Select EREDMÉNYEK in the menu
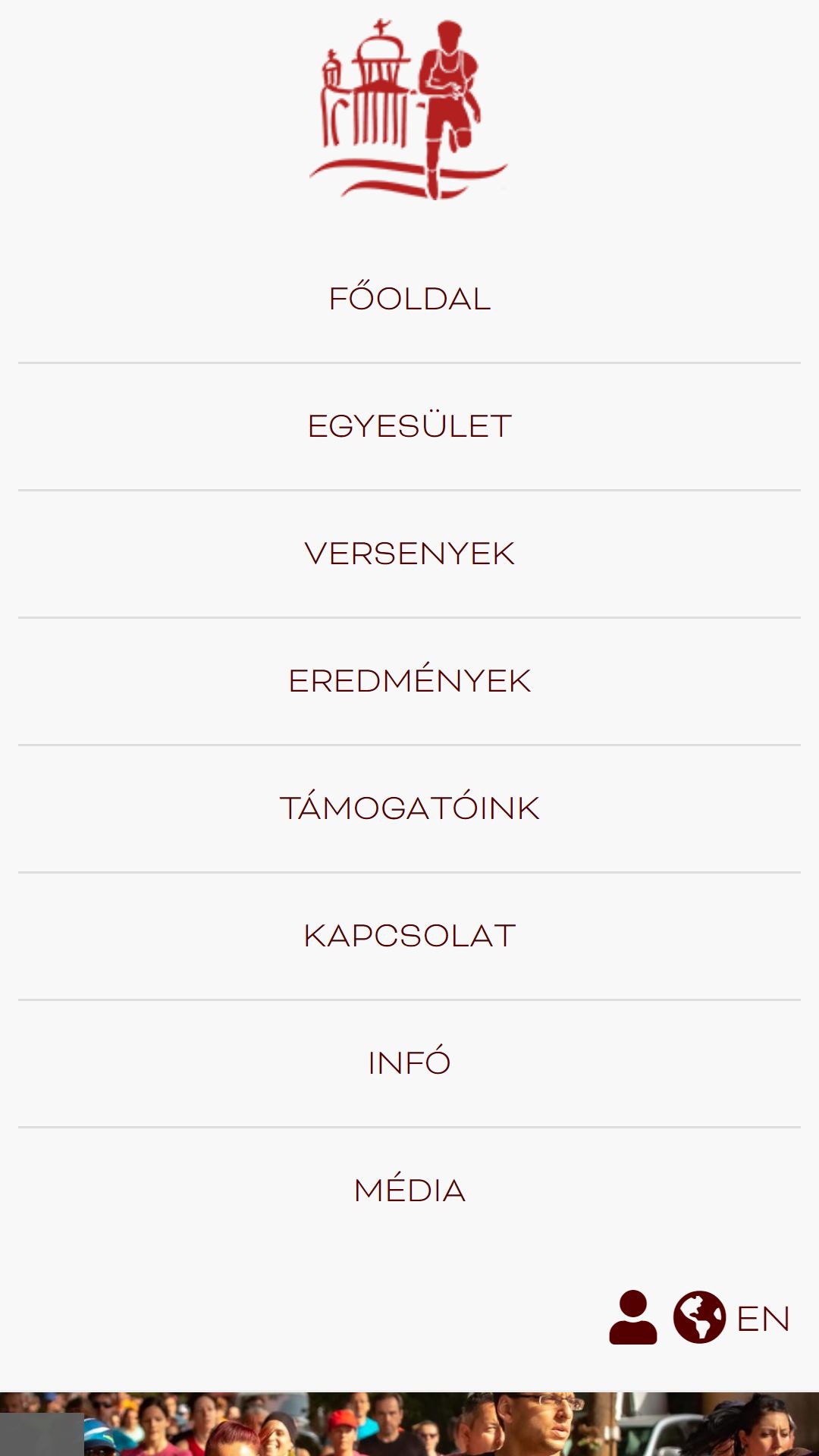Viewport: 819px width, 1456px height. pos(409,681)
